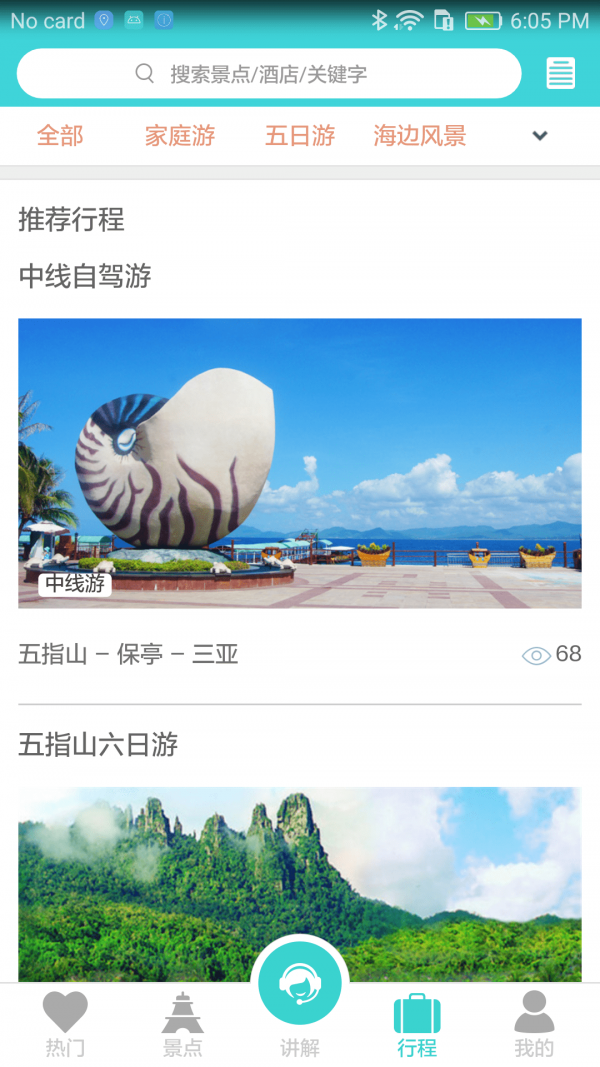Viewport: 600px width, 1067px height.
Task: Tap the 搜索景点/酒店/关键字 search box
Action: [x=268, y=74]
